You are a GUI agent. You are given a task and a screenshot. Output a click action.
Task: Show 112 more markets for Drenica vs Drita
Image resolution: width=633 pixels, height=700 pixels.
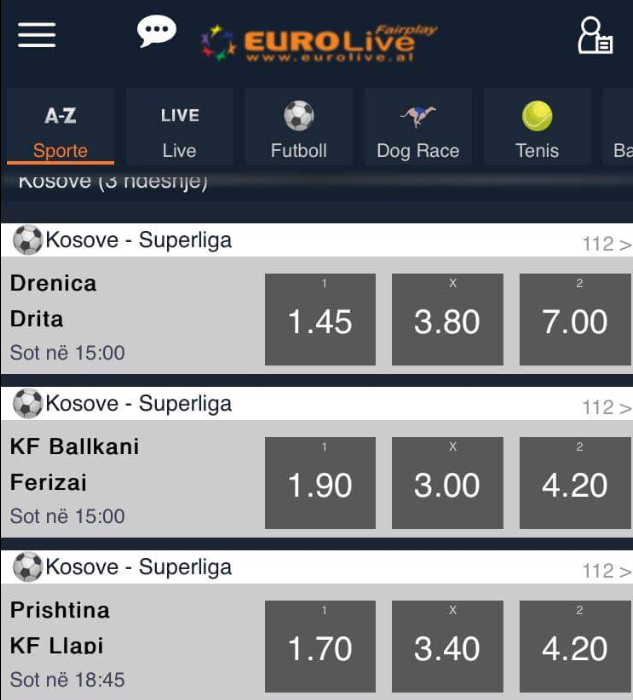pos(606,243)
